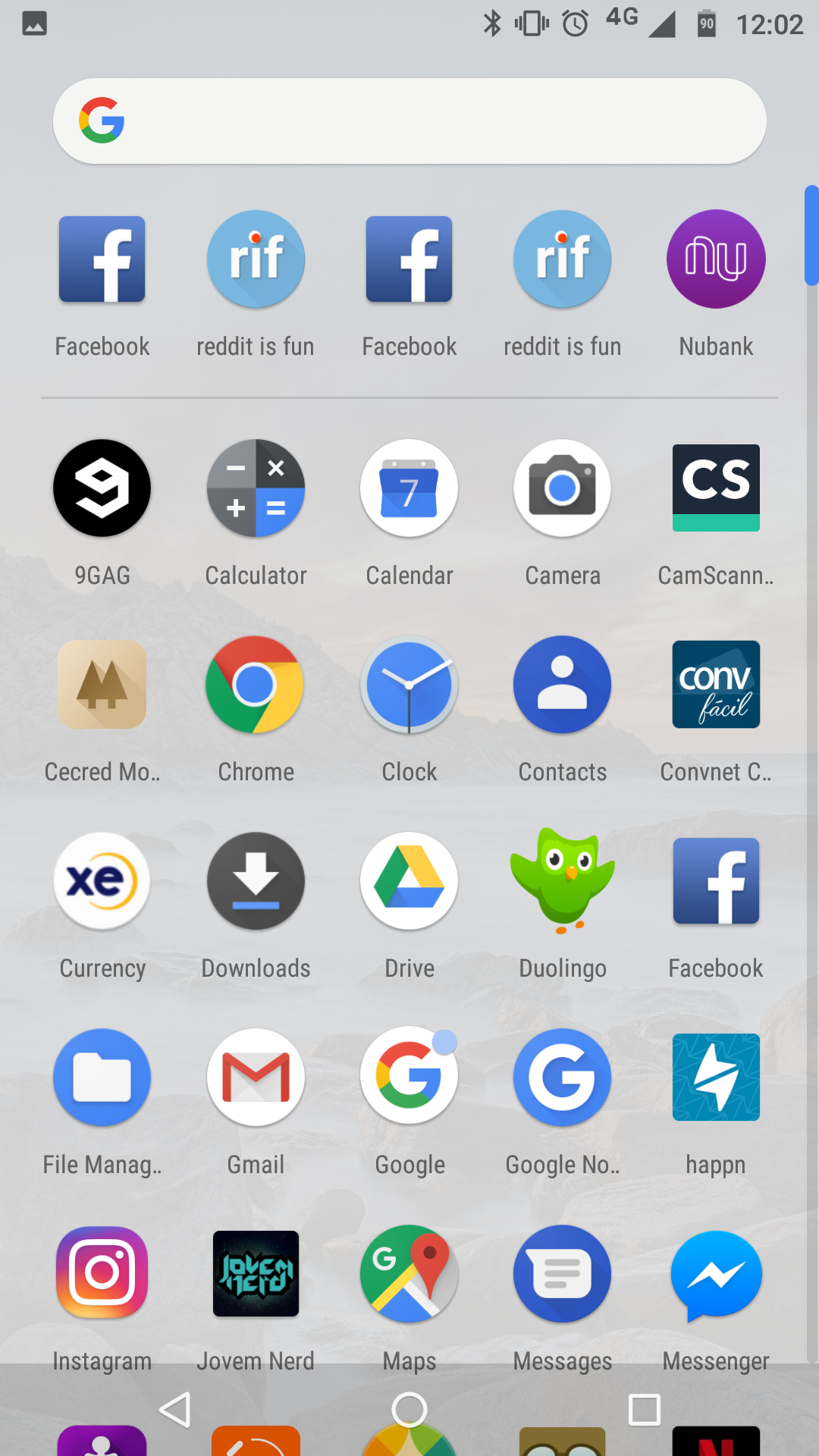
Task: Open the happn app
Action: pos(715,1078)
